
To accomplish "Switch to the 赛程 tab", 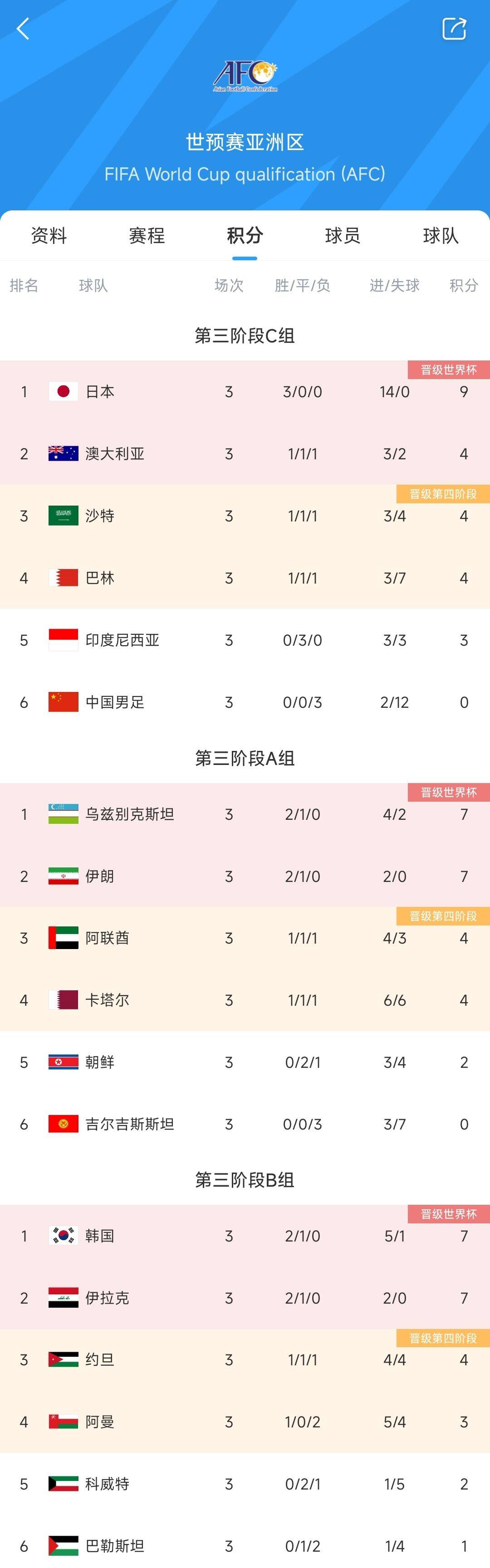I will coord(147,236).
